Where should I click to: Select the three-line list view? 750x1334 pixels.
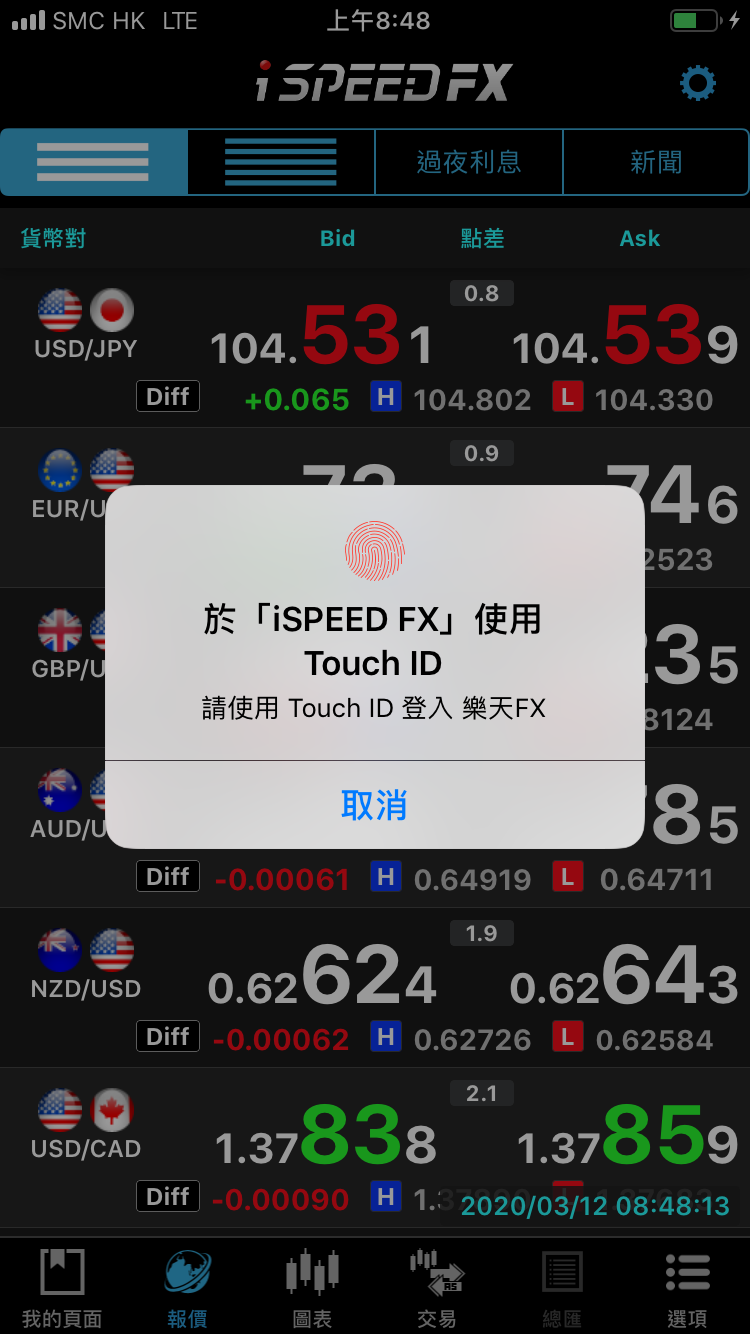pos(93,162)
